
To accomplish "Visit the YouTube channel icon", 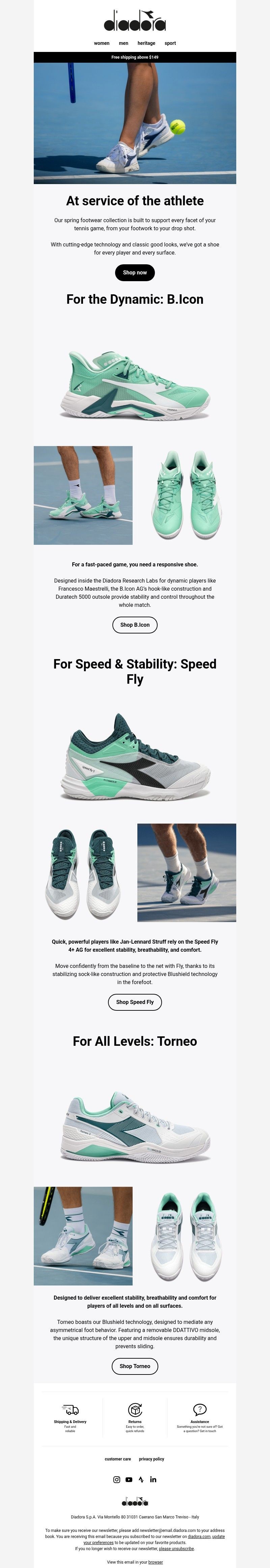I will click(x=129, y=1480).
